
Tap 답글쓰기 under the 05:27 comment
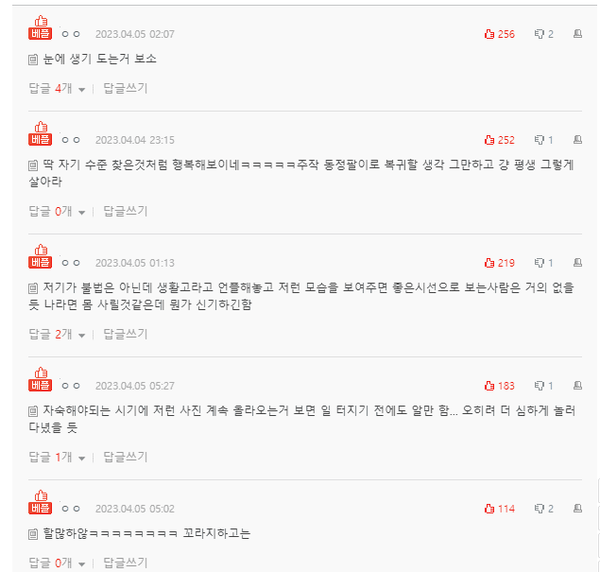[125, 457]
